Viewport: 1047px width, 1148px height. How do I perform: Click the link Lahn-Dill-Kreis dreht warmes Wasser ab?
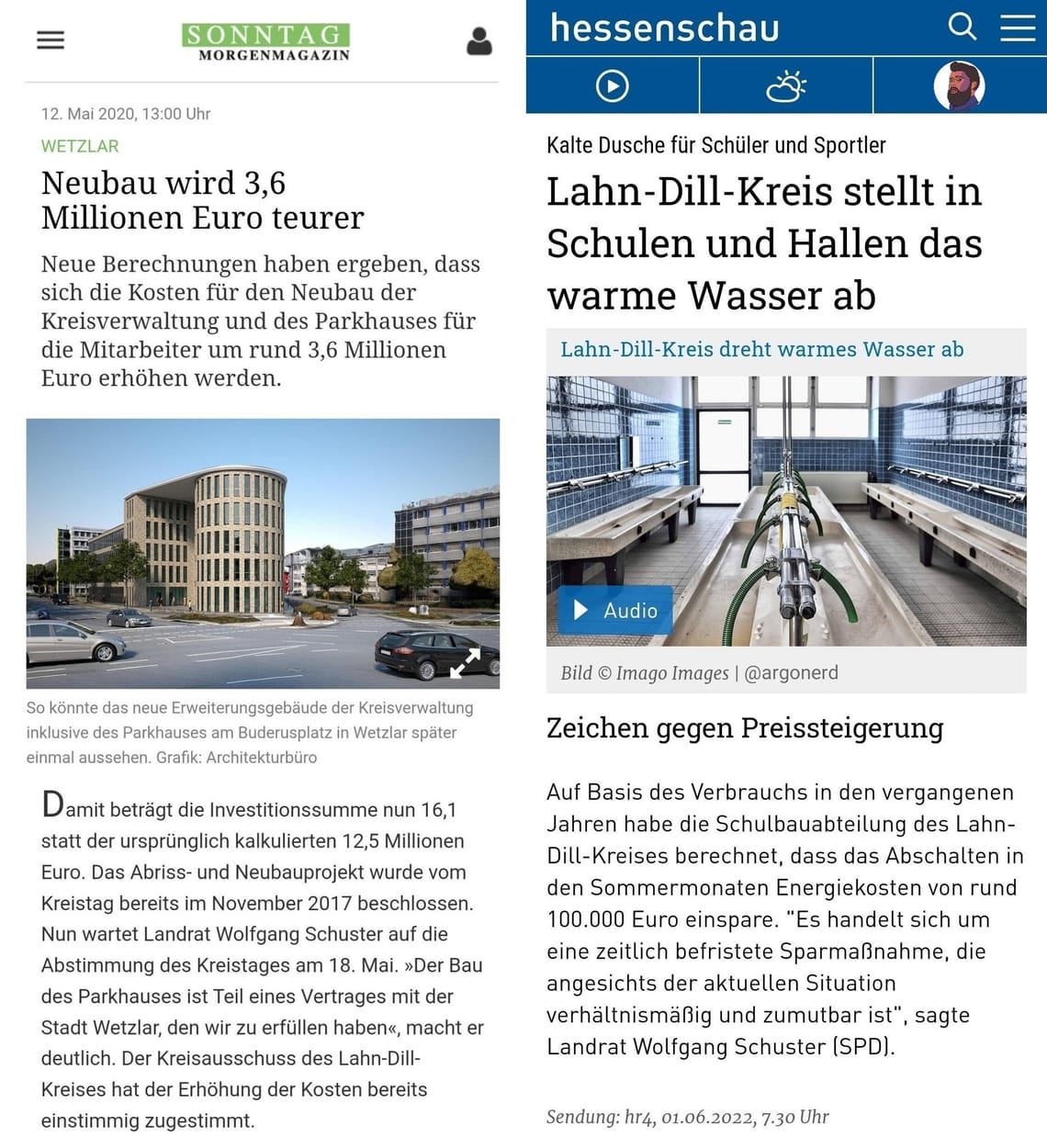click(x=761, y=349)
